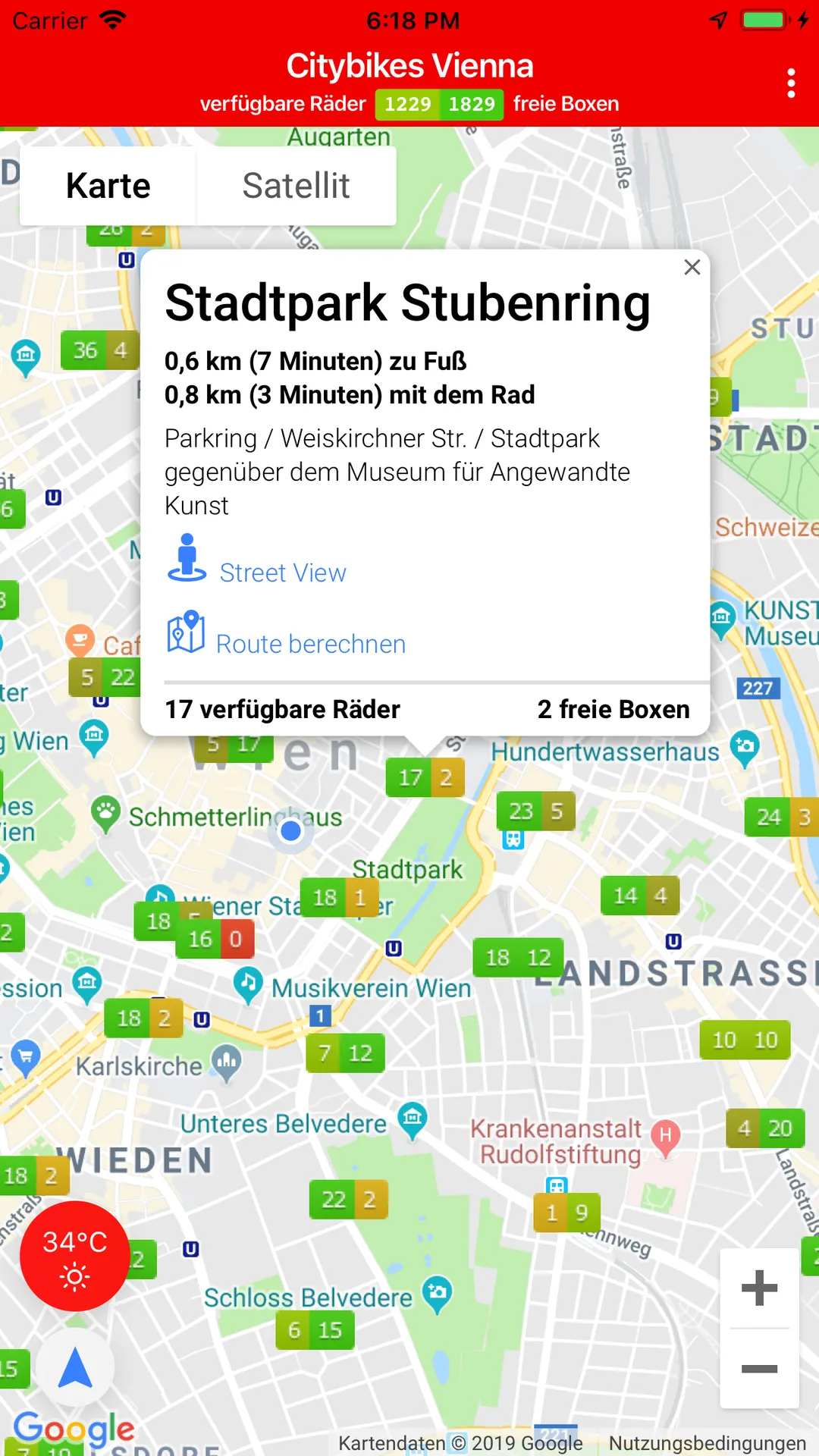
Task: Zoom out of the map
Action: pyautogui.click(x=759, y=1369)
